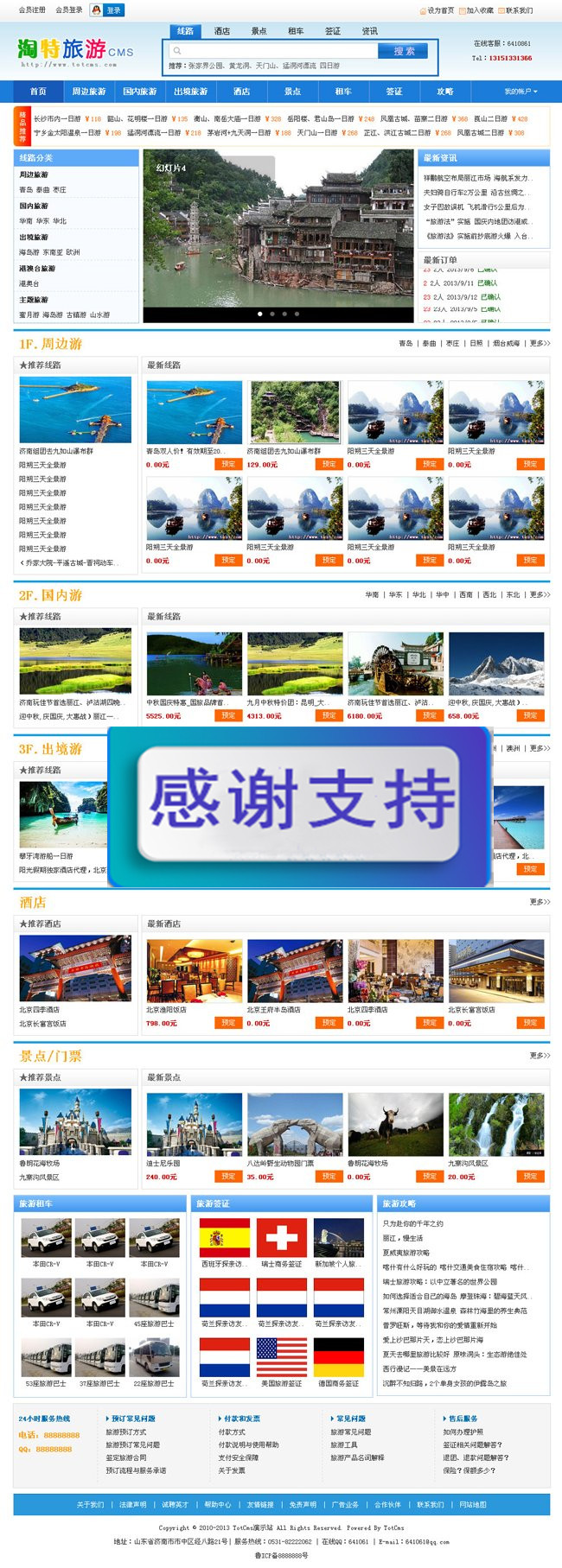Image resolution: width=562 pixels, height=1568 pixels.
Task: Tap the search box at the top
Action: pyautogui.click(x=277, y=52)
